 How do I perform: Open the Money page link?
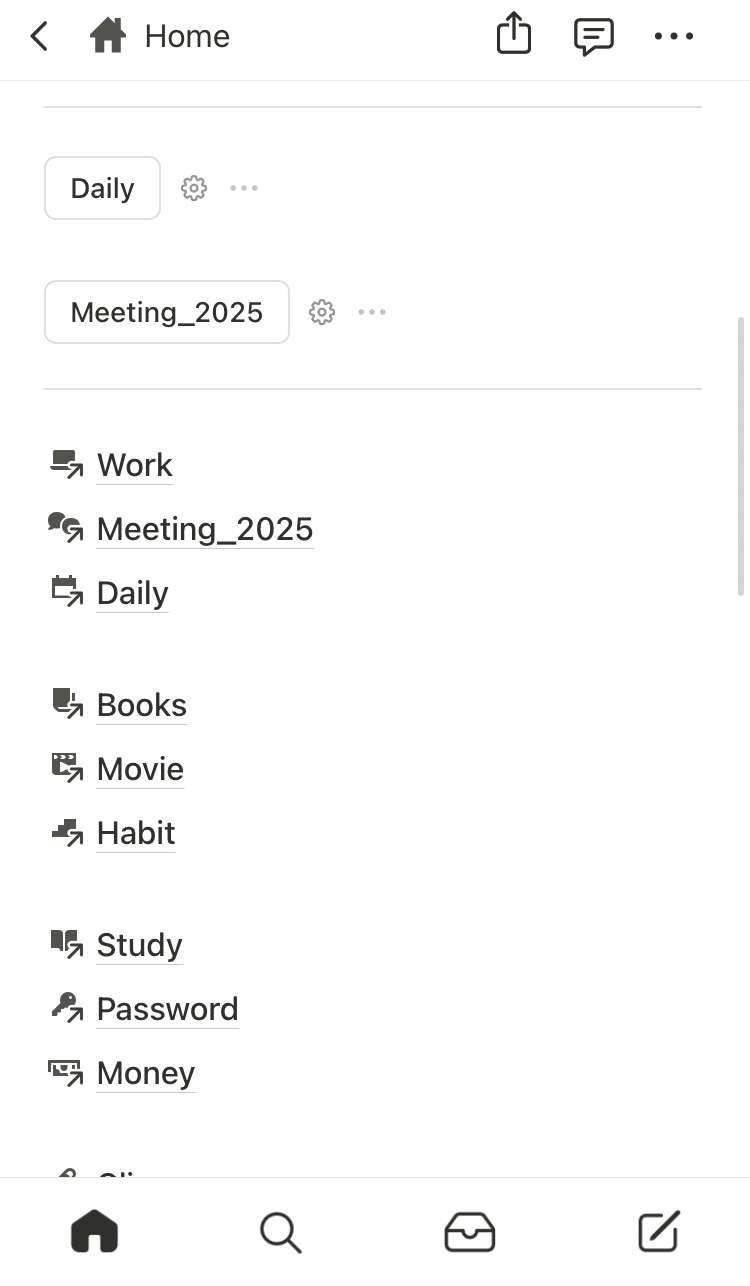click(x=145, y=1073)
